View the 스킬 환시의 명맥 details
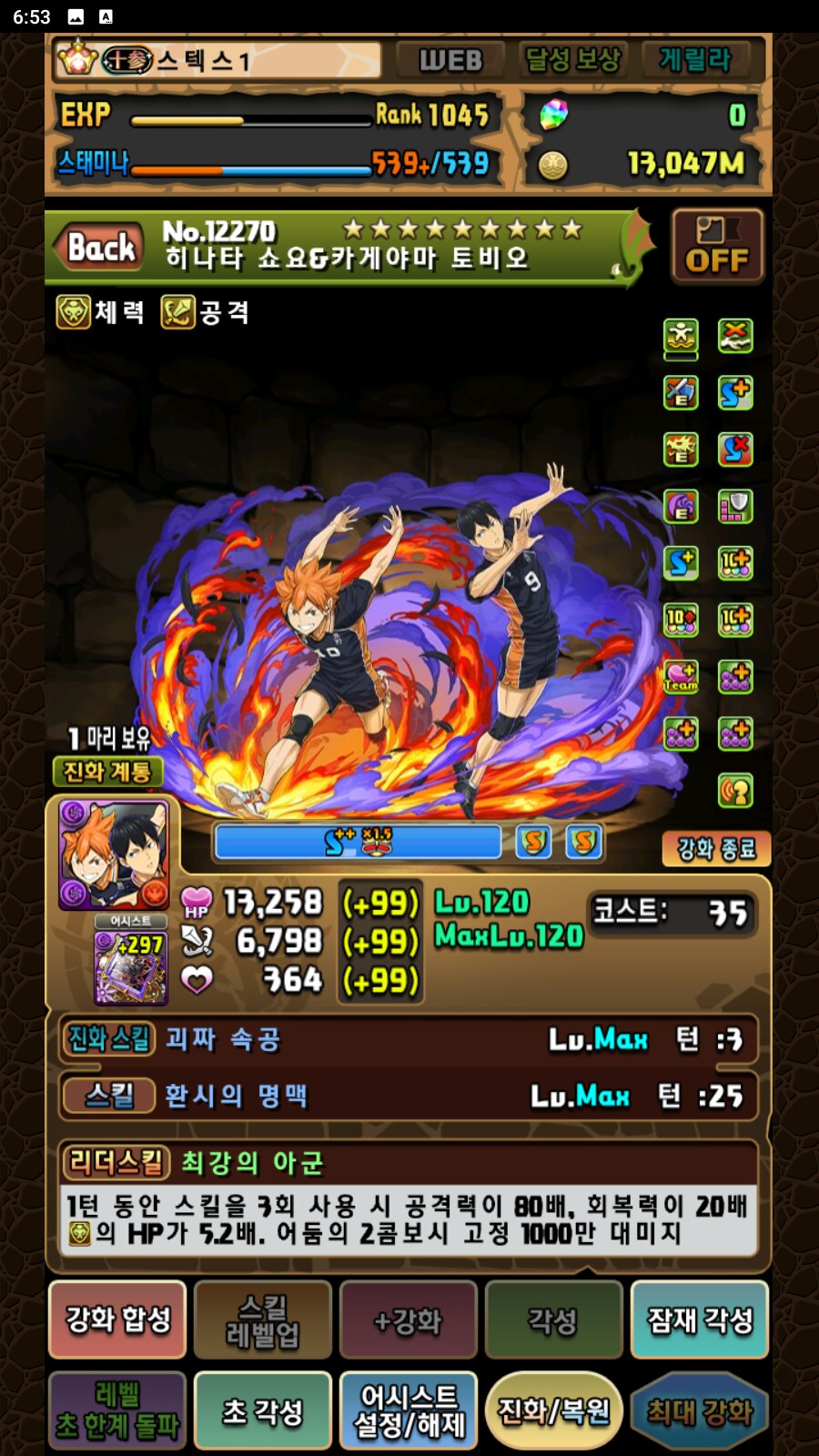This screenshot has height=1456, width=819. (409, 1096)
